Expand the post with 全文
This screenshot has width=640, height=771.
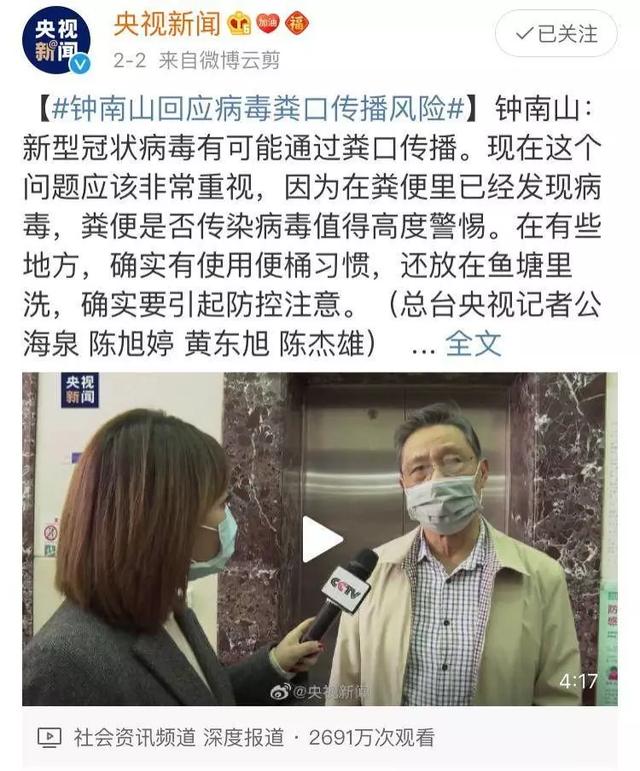[x=472, y=344]
